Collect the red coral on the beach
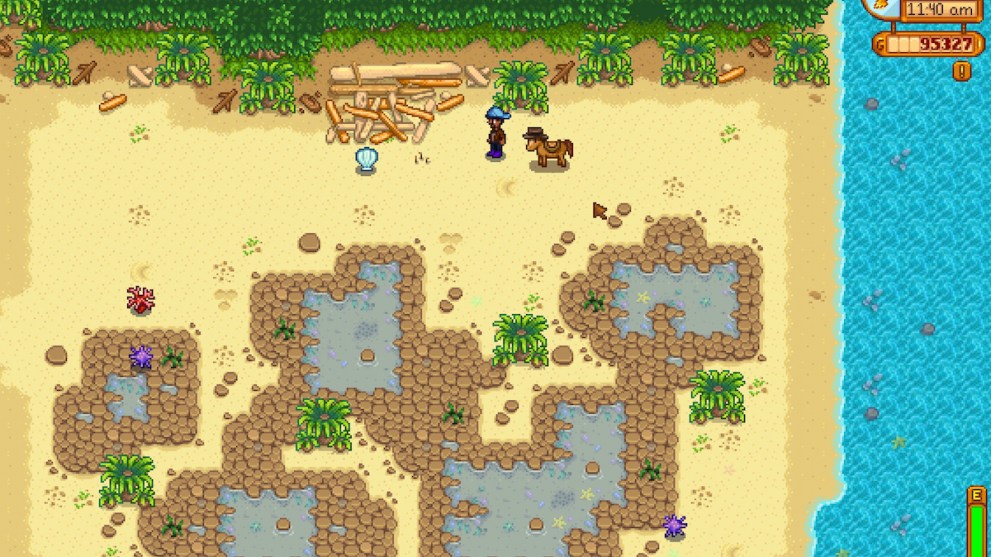 pyautogui.click(x=140, y=298)
